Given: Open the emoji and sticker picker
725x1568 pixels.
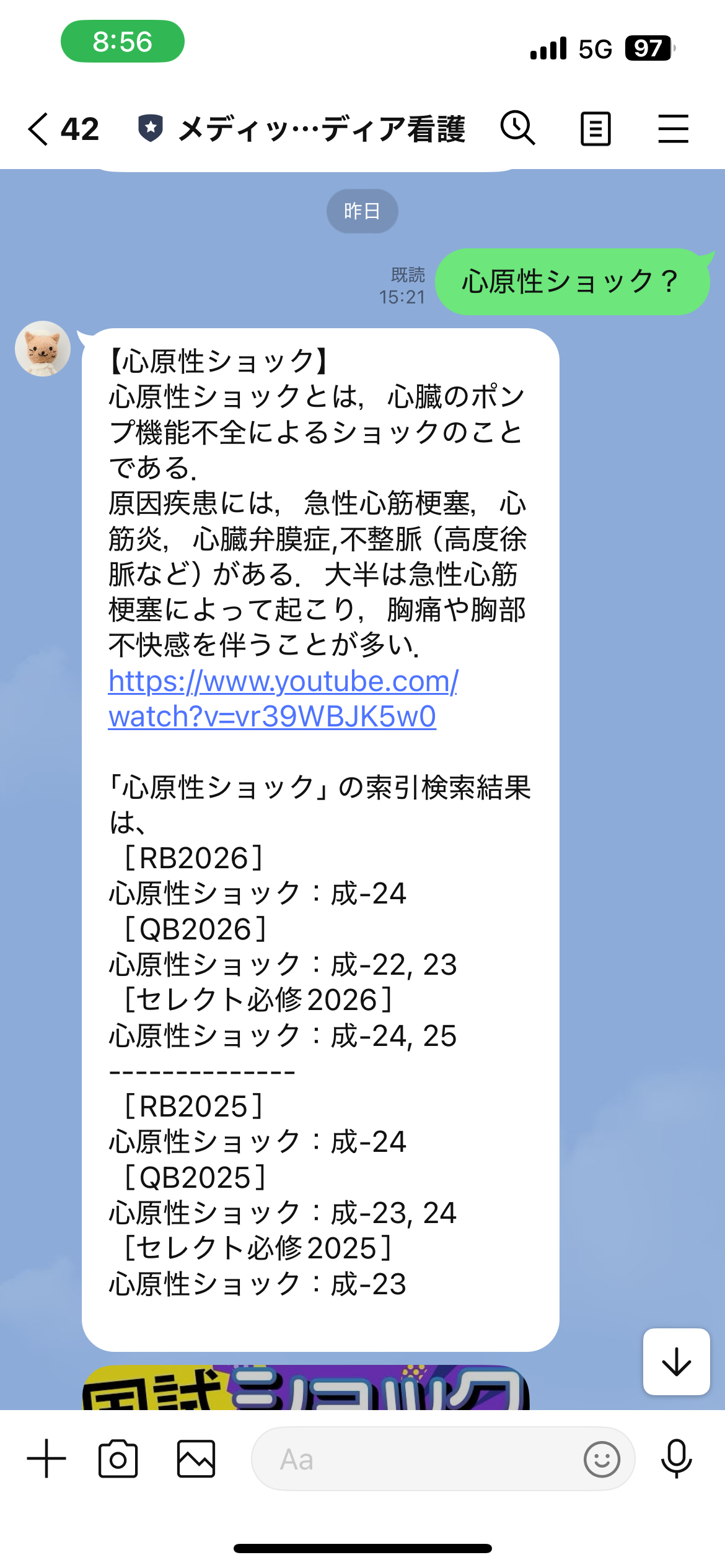Looking at the screenshot, I should pos(601,1459).
